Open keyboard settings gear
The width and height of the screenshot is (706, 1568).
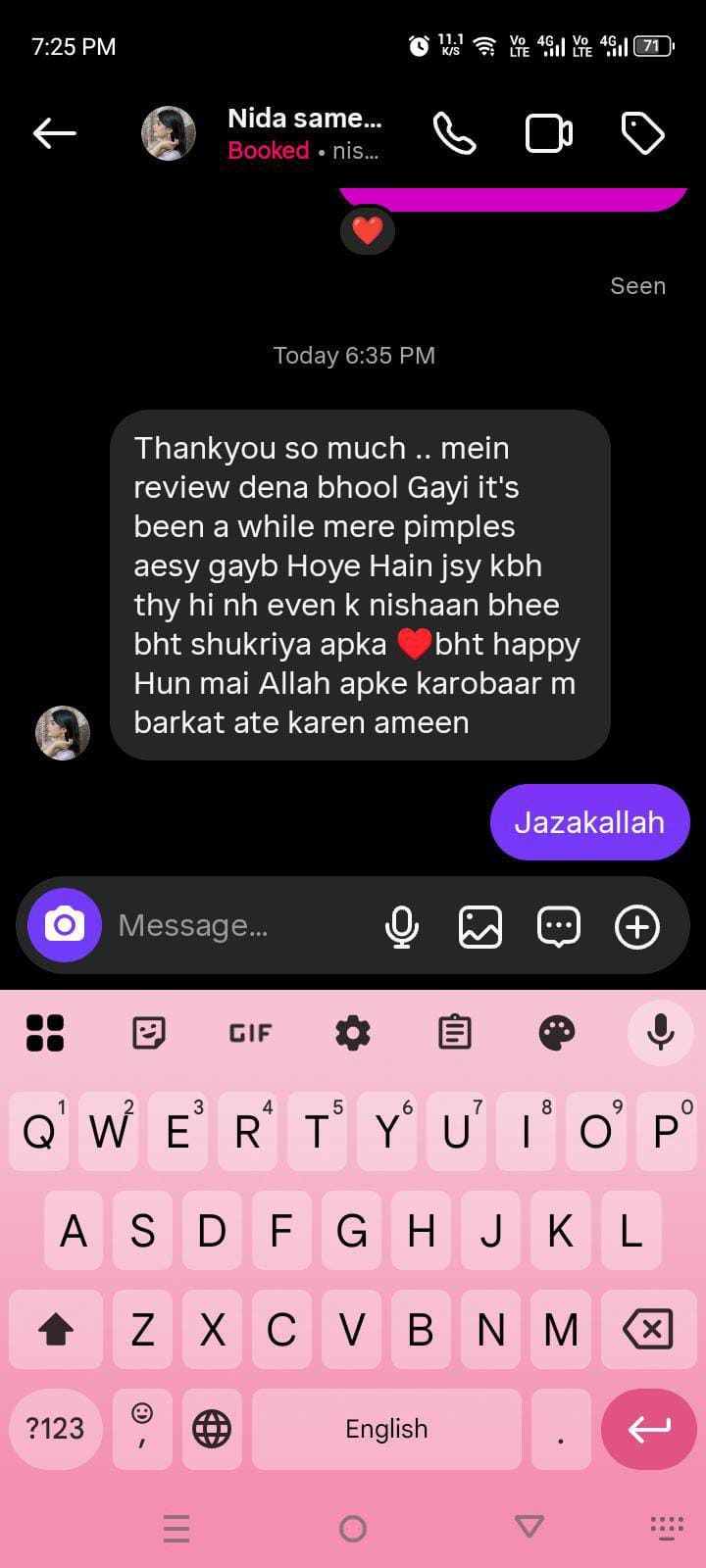click(x=353, y=1033)
